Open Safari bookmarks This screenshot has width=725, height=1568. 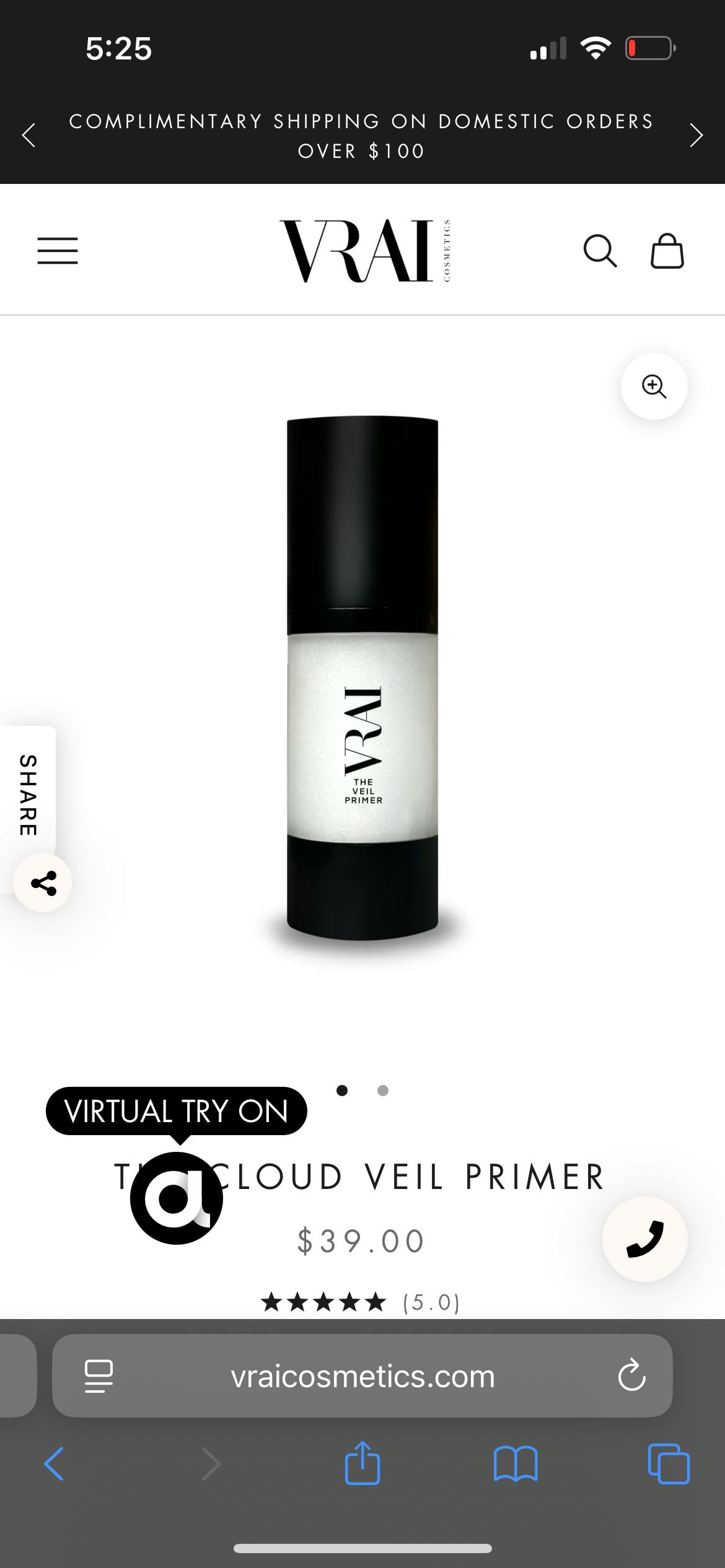tap(516, 1464)
